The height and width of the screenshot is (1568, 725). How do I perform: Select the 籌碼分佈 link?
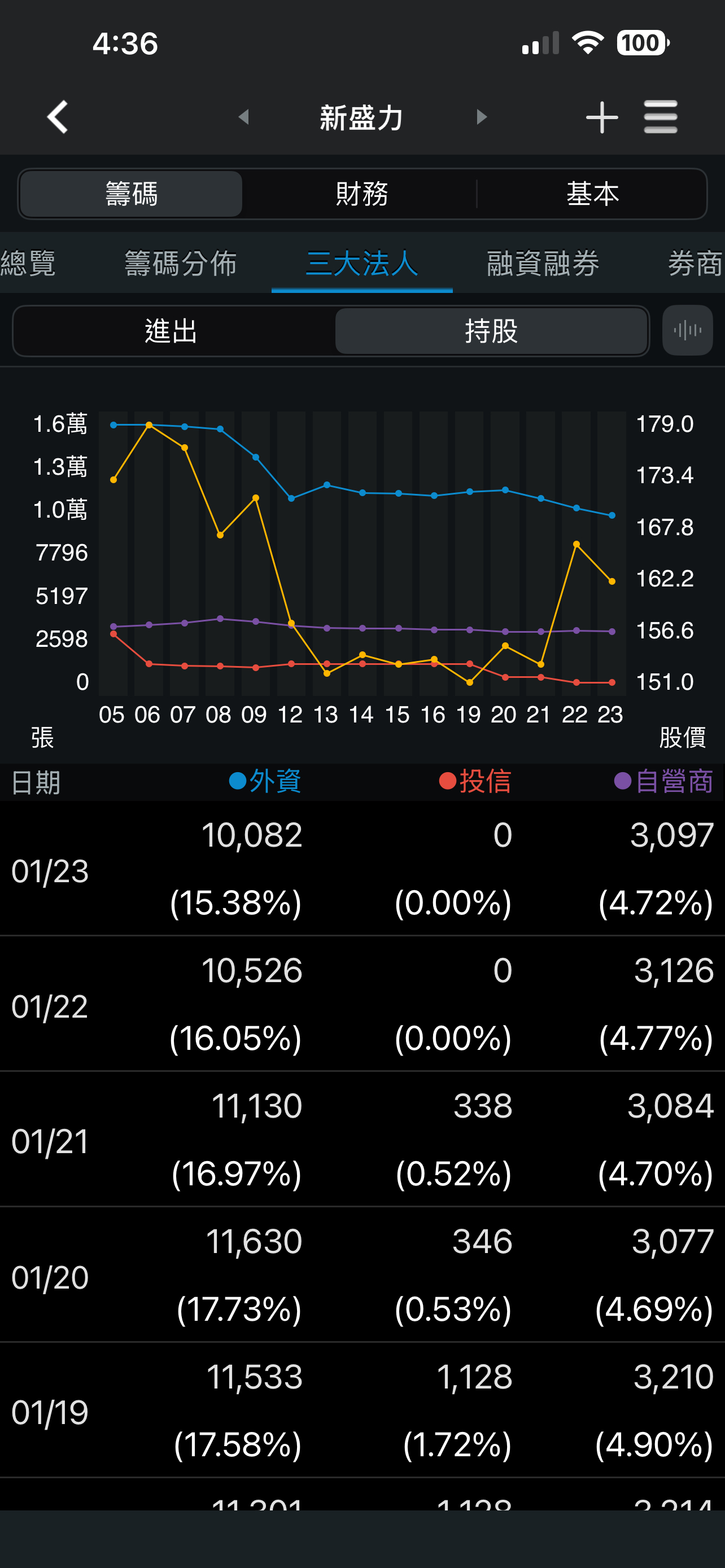pos(181,264)
